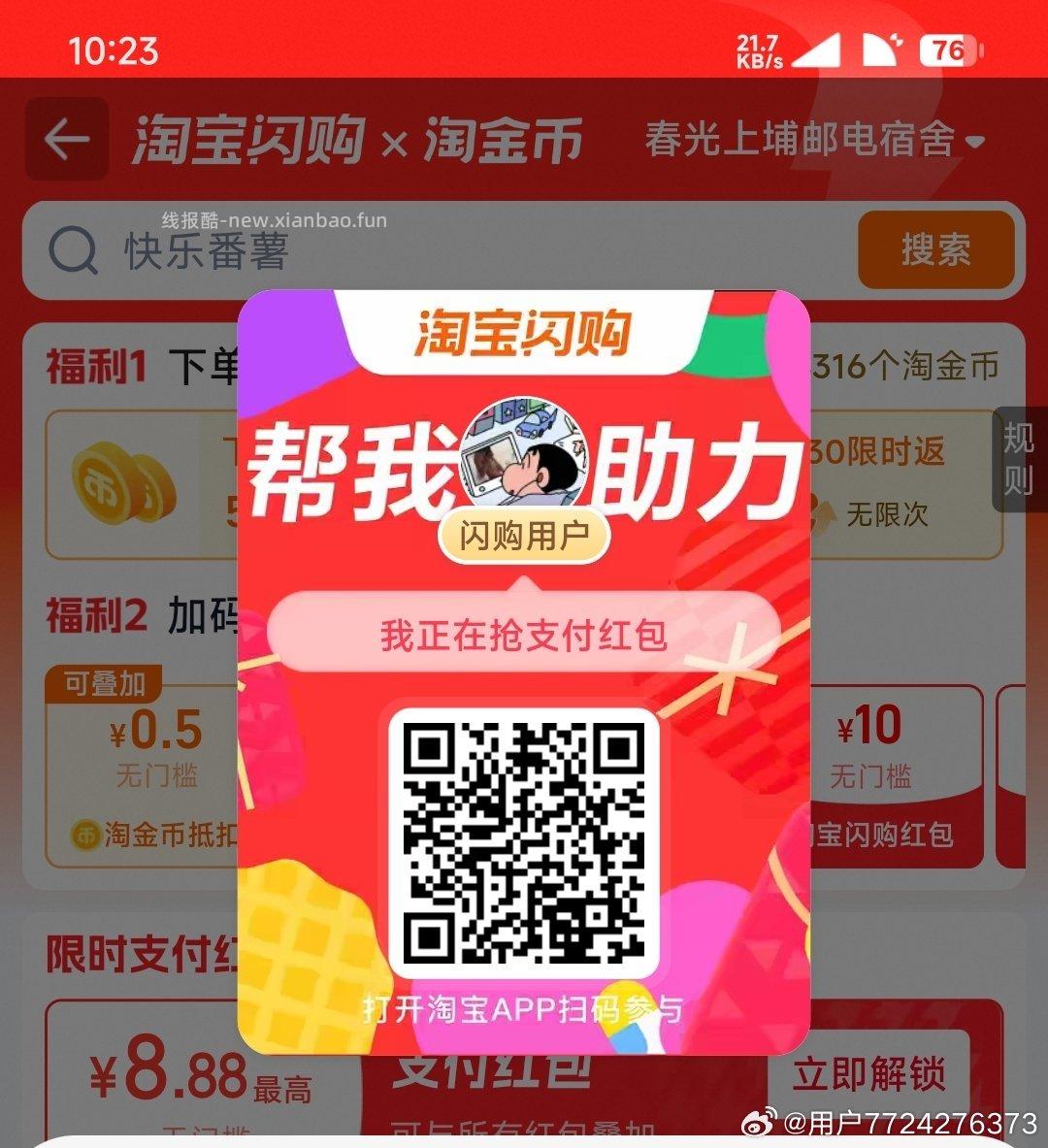
Task: Tap the coin icon next to 淘金币抵扣
Action: click(86, 833)
